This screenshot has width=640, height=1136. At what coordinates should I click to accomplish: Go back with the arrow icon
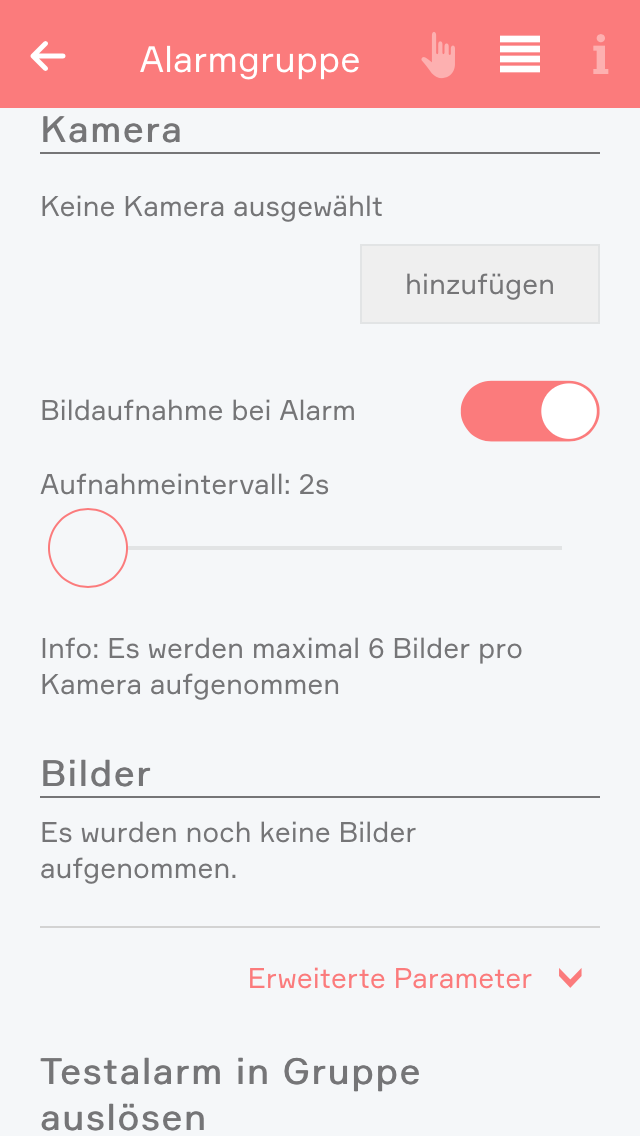(x=48, y=56)
